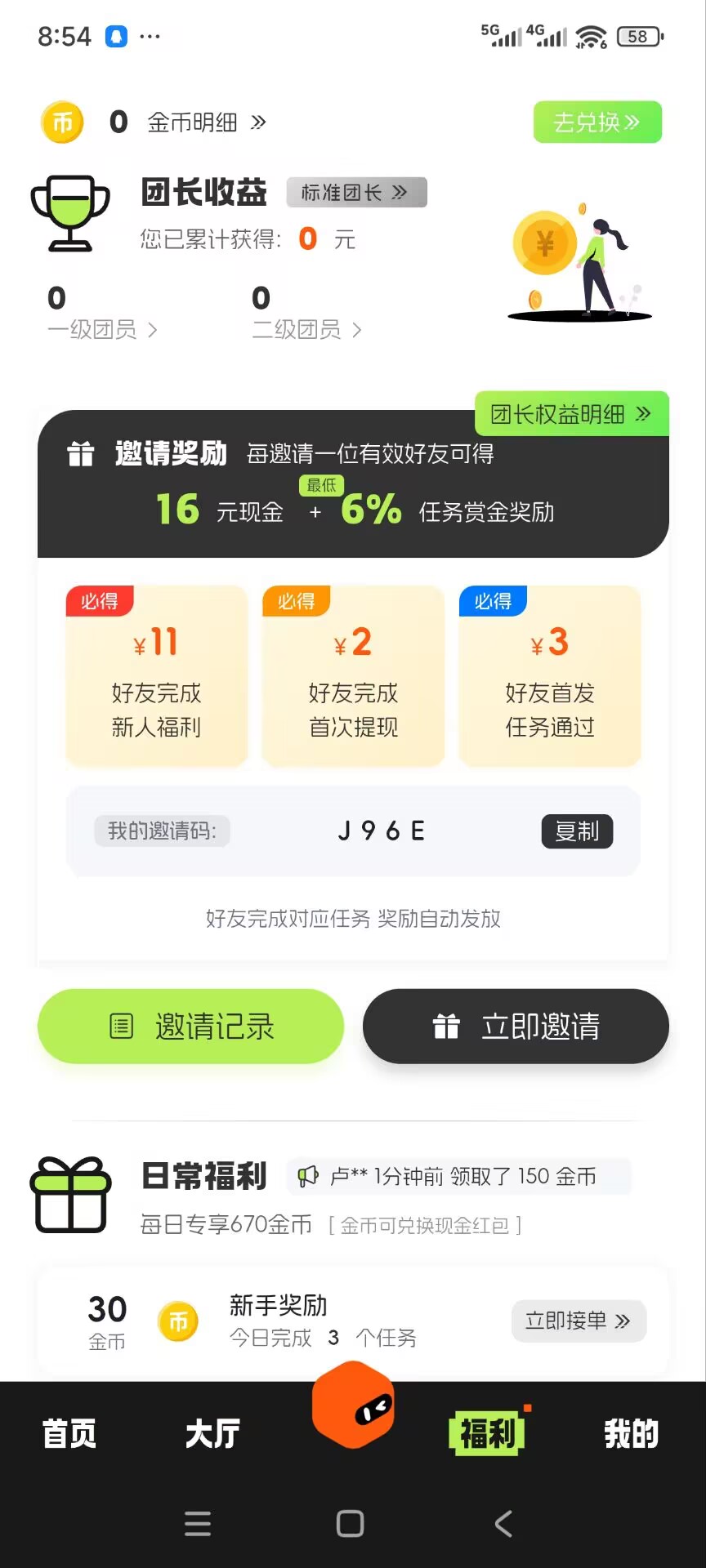Screen dimensions: 706x1568
Task: Click the gold coin icon beside 金币明细
Action: pos(61,122)
